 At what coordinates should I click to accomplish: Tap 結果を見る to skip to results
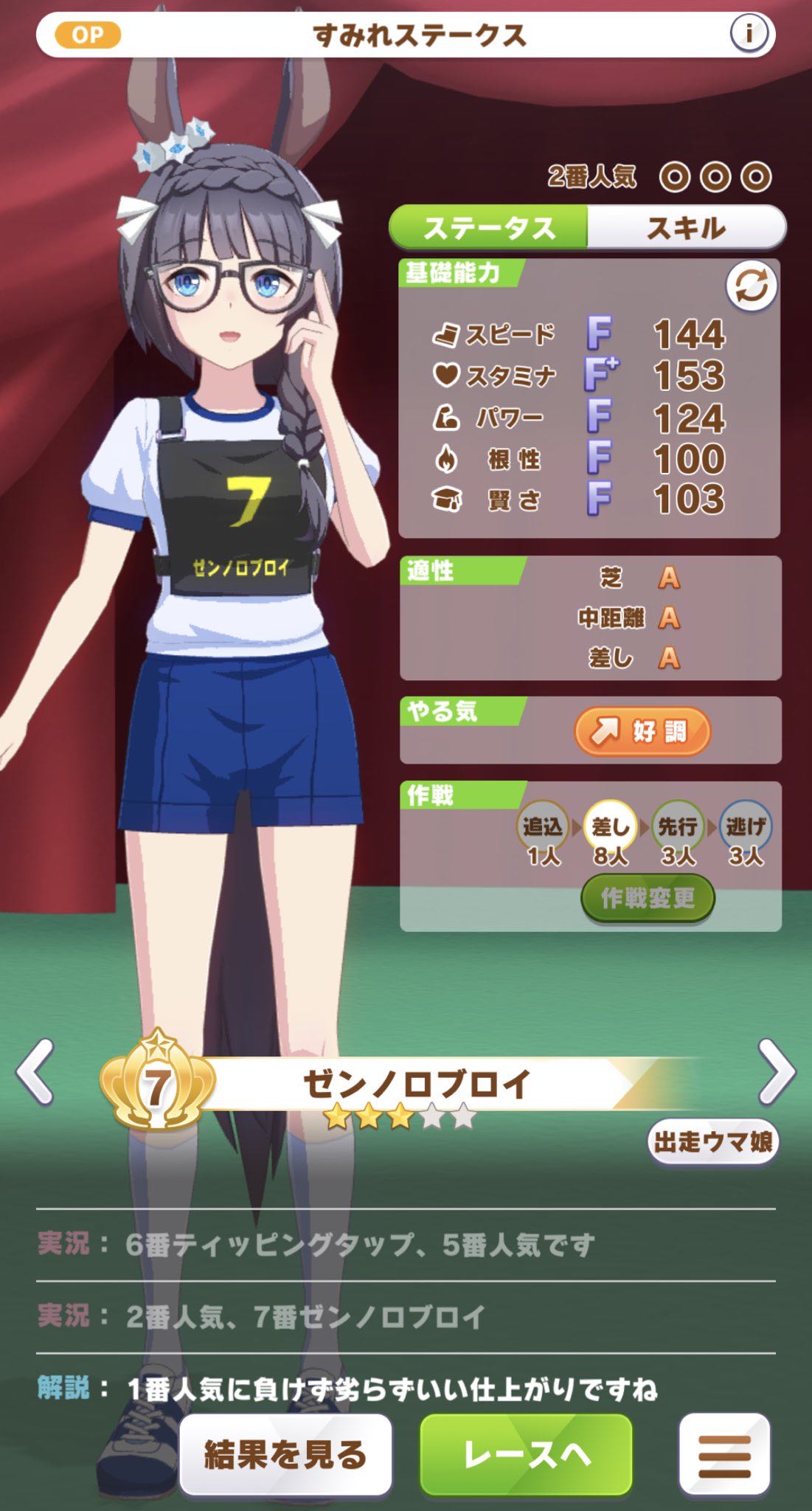tap(285, 1455)
